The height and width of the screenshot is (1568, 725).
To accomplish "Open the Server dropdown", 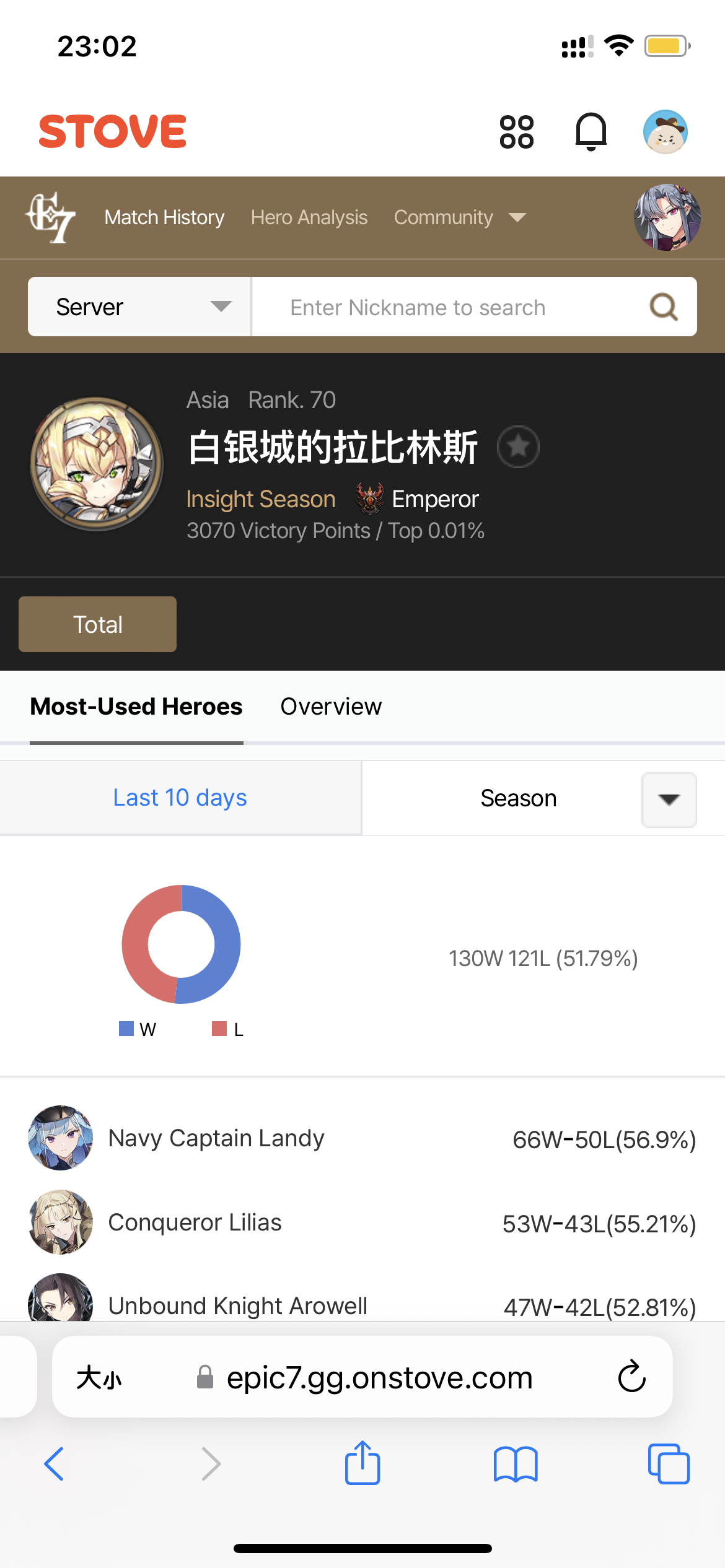I will tap(139, 307).
